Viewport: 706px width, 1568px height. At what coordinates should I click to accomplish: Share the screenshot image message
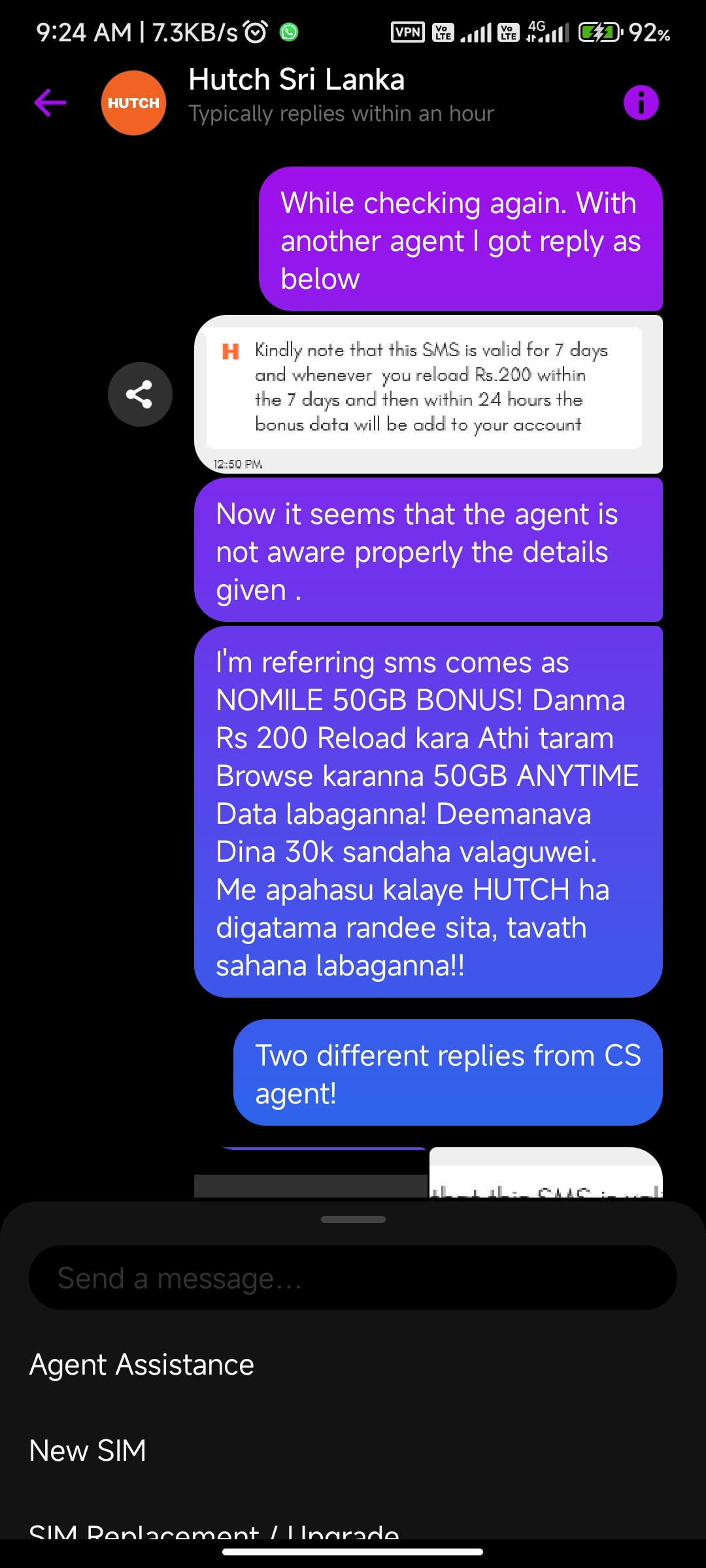tap(140, 394)
